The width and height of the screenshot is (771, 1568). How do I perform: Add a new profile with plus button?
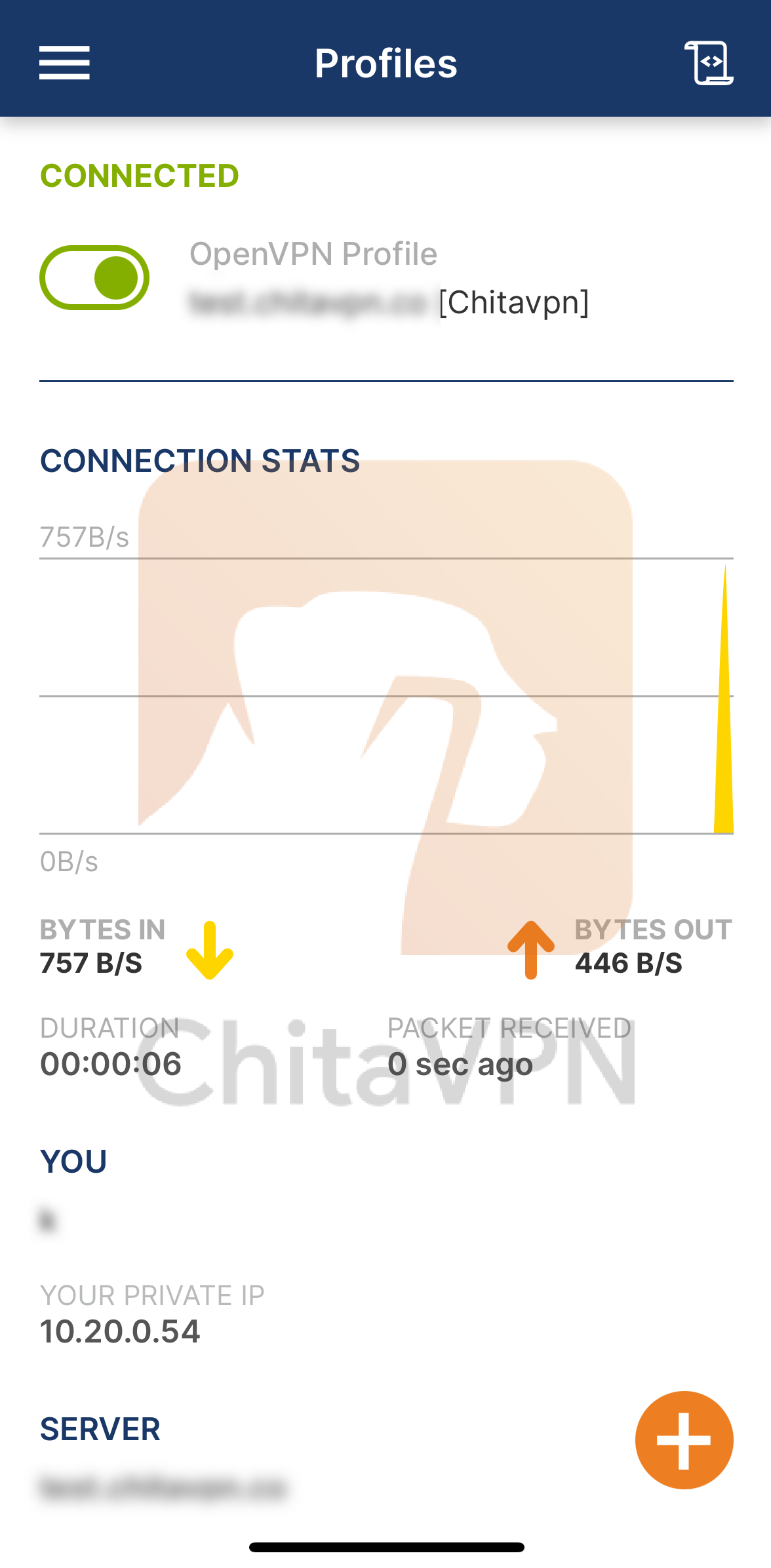(684, 1440)
